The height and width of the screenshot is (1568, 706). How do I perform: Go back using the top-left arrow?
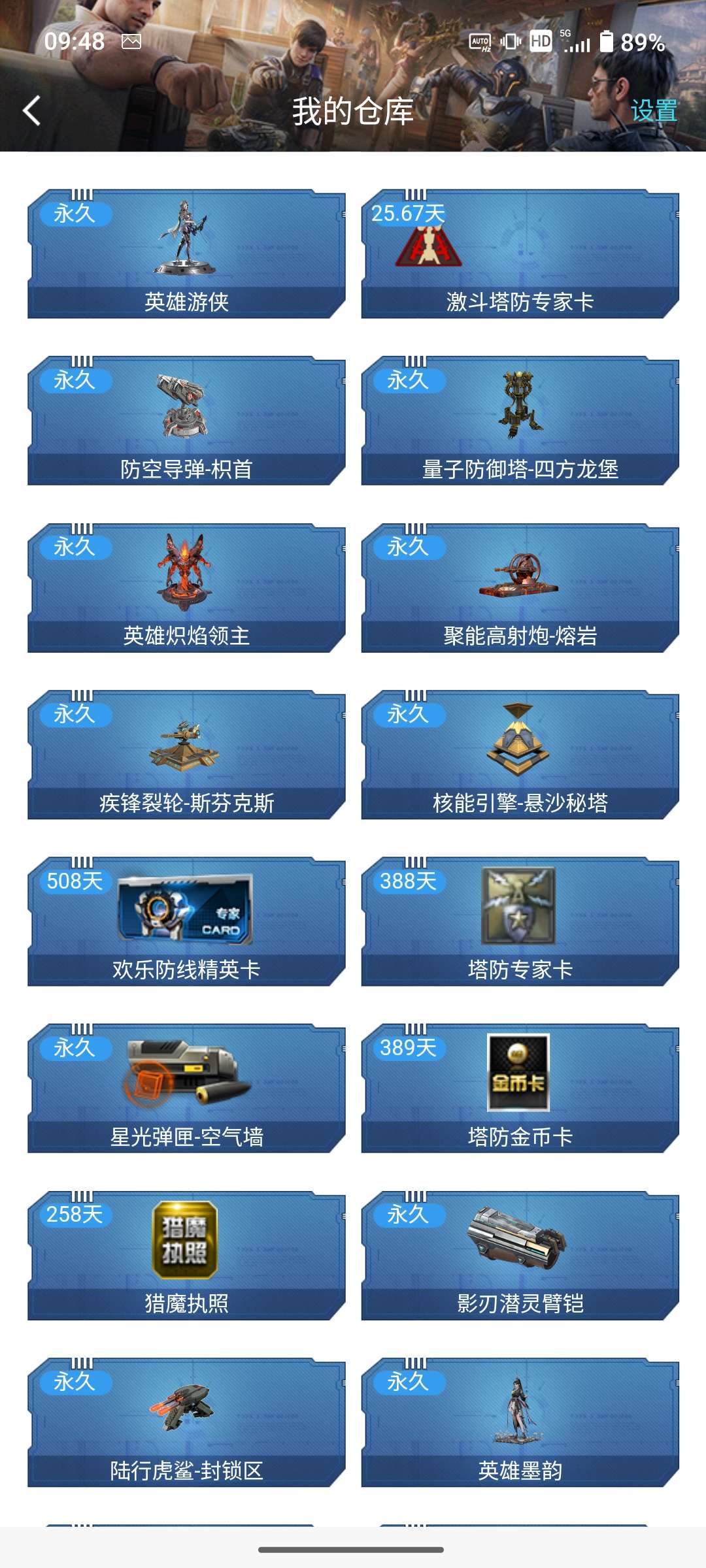pyautogui.click(x=31, y=110)
